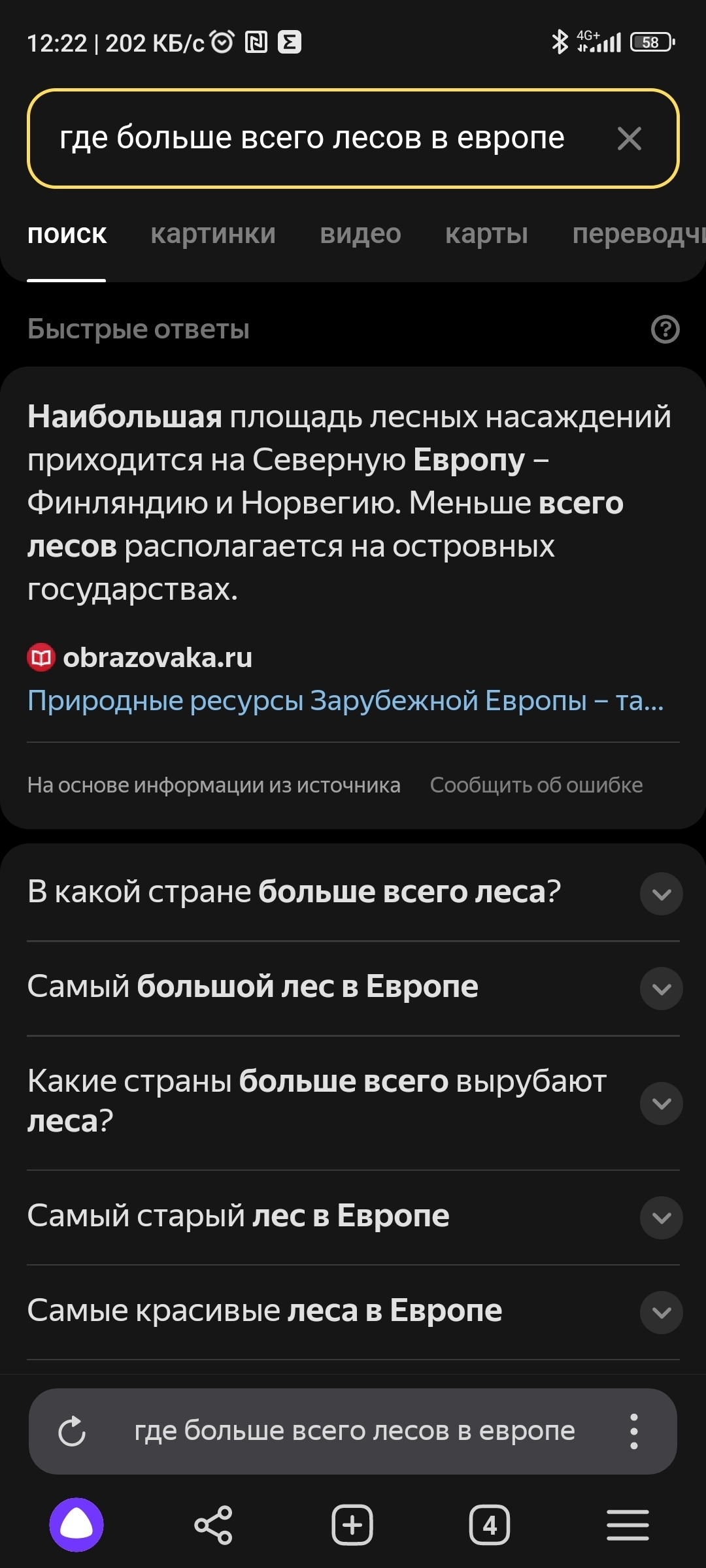706x1568 pixels.
Task: Open the three-dot menu in address bar
Action: (x=633, y=1431)
